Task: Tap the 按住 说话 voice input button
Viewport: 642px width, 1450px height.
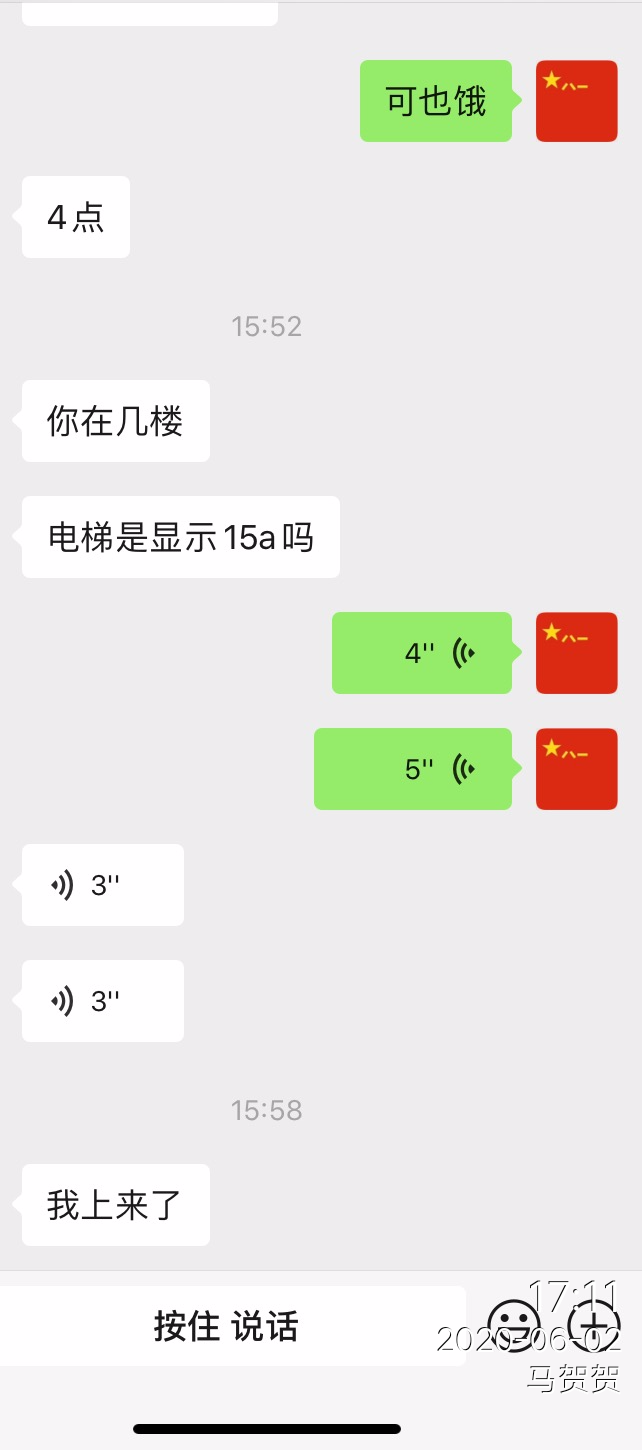Action: [227, 1326]
